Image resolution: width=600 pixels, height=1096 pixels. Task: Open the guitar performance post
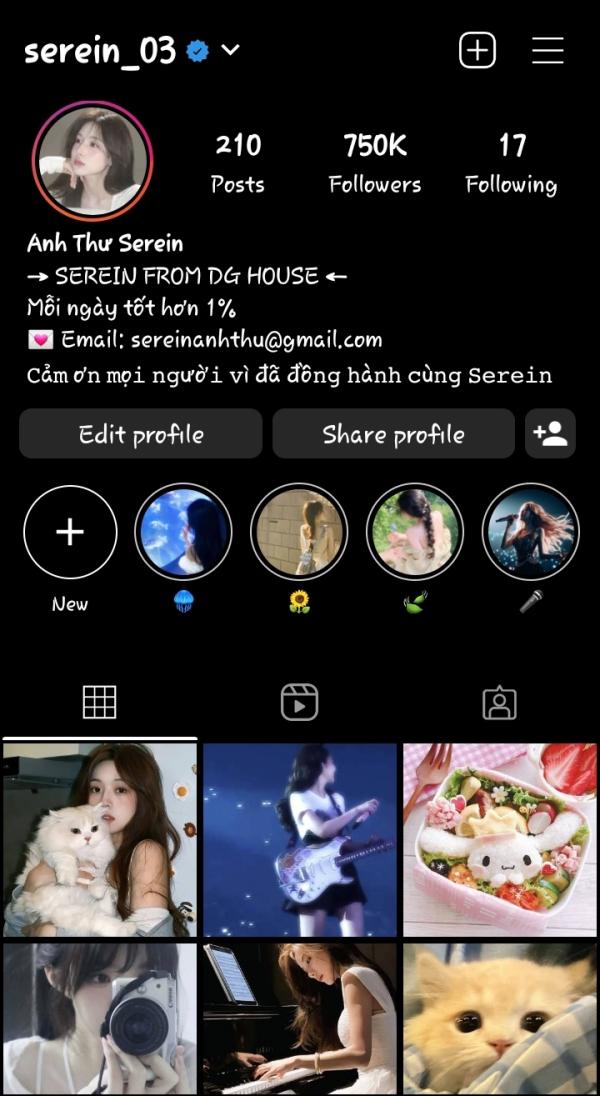(x=299, y=839)
